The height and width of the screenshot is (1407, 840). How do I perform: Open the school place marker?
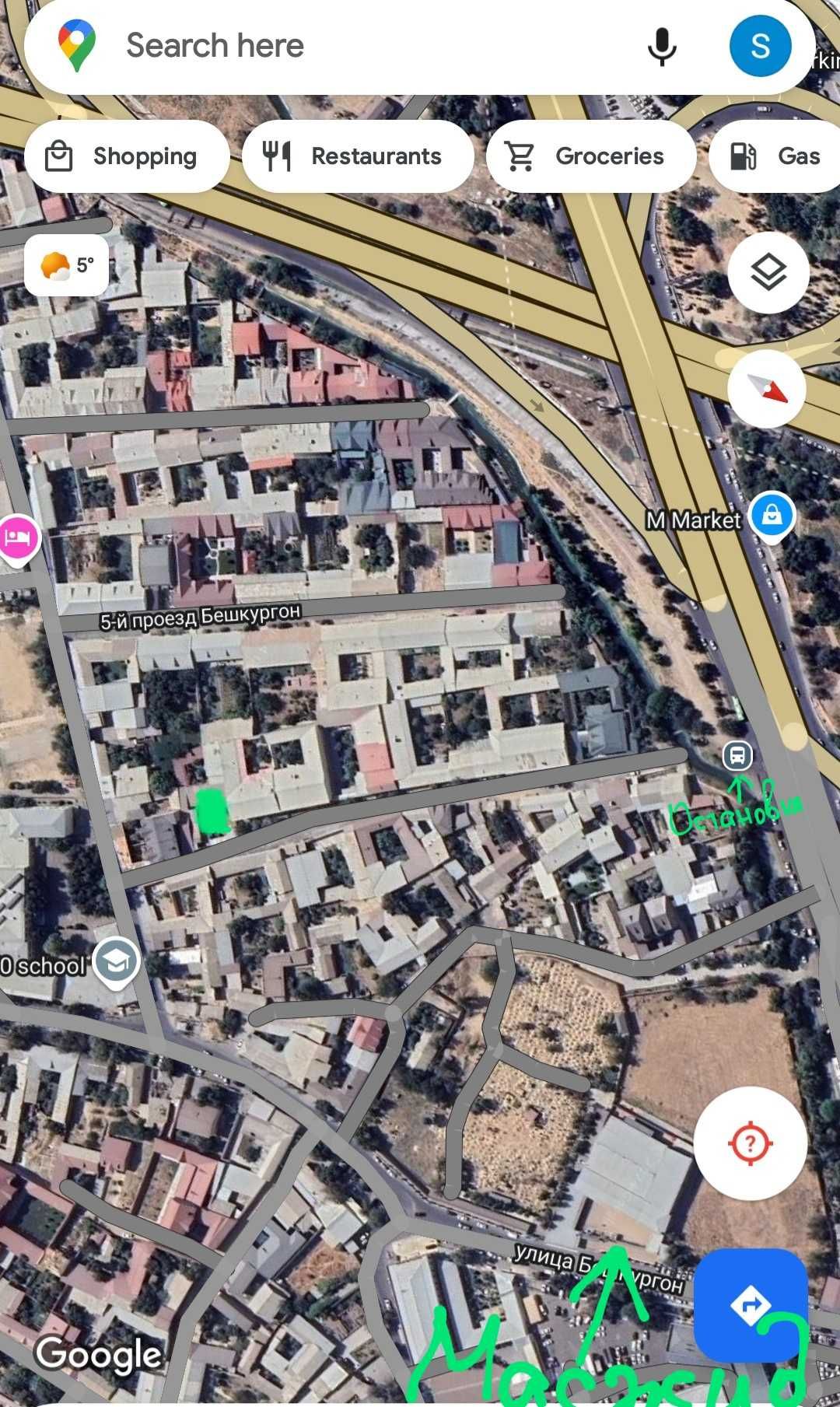pyautogui.click(x=116, y=962)
